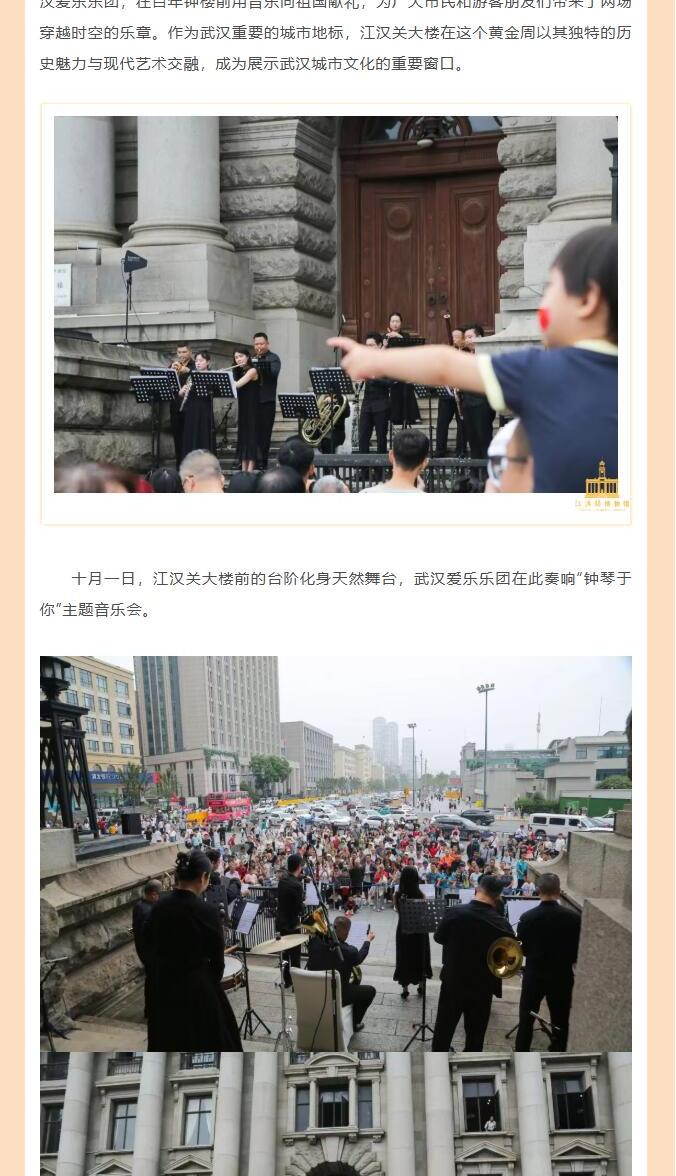Open the photo of child pointing at orchestra
Screen dimensions: 676x1176
click(x=336, y=305)
